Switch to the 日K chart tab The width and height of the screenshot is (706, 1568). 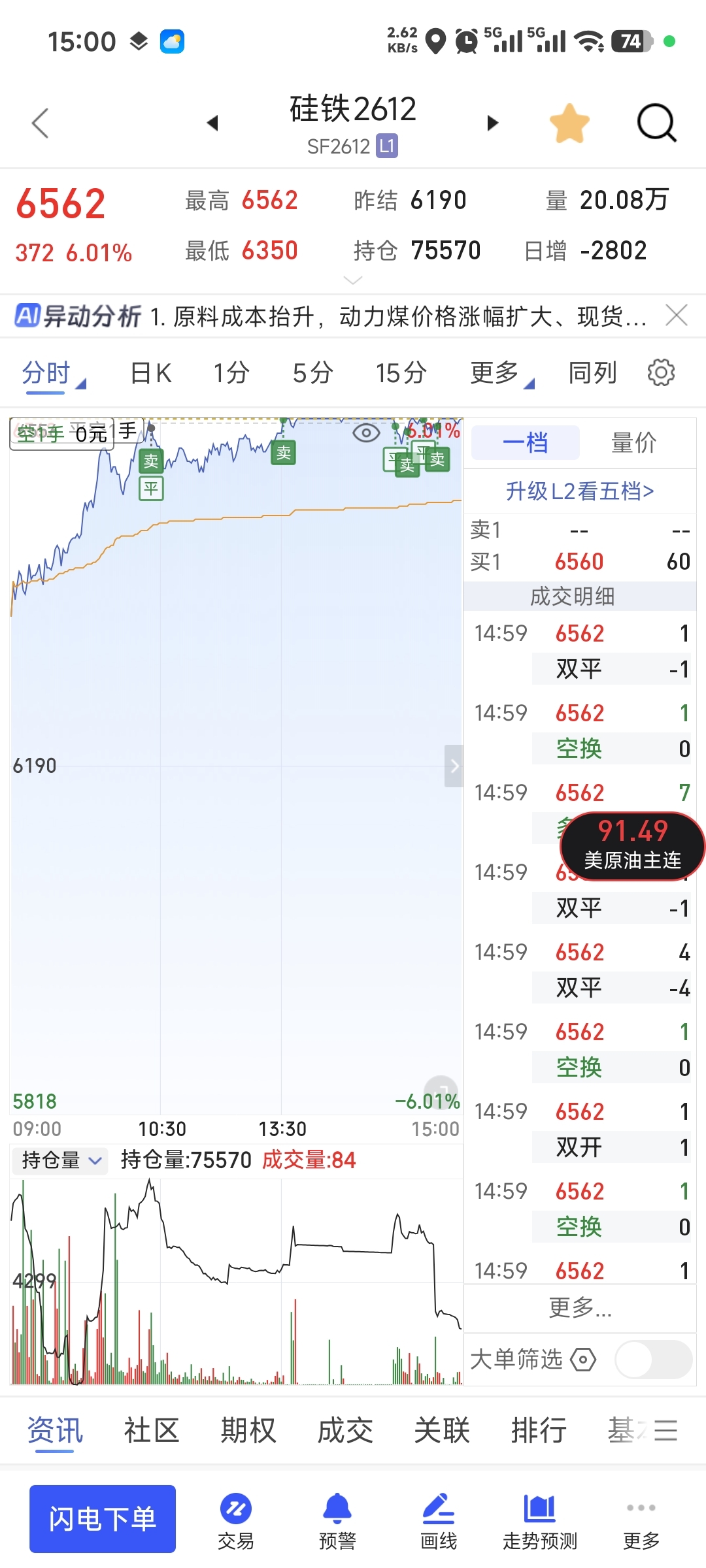click(151, 373)
